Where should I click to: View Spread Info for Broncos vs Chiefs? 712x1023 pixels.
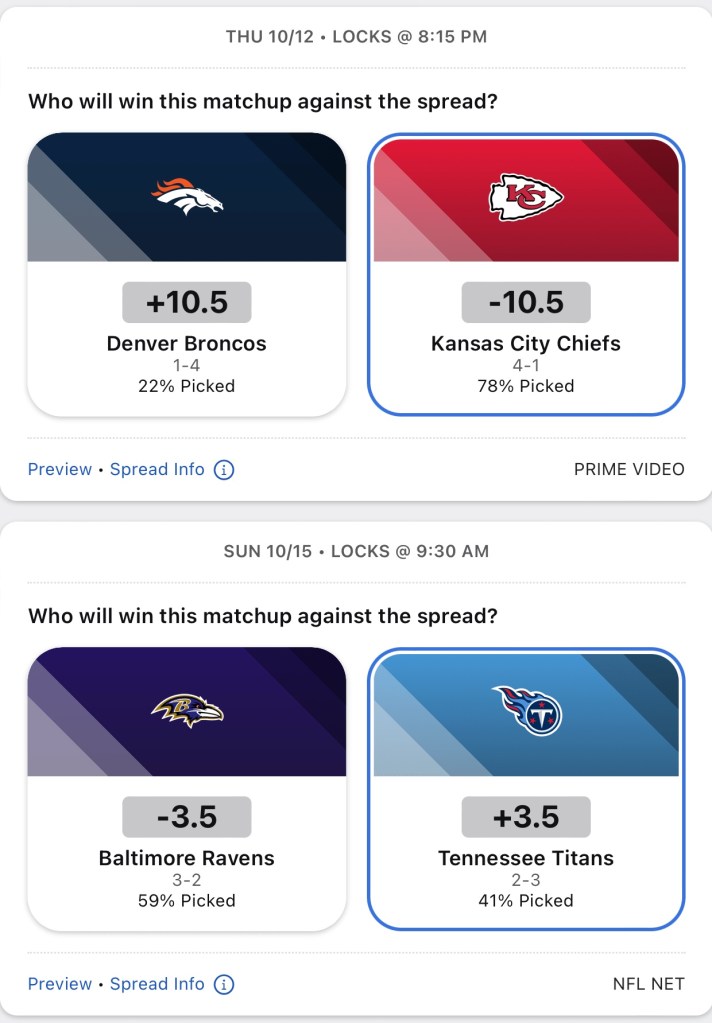(157, 469)
